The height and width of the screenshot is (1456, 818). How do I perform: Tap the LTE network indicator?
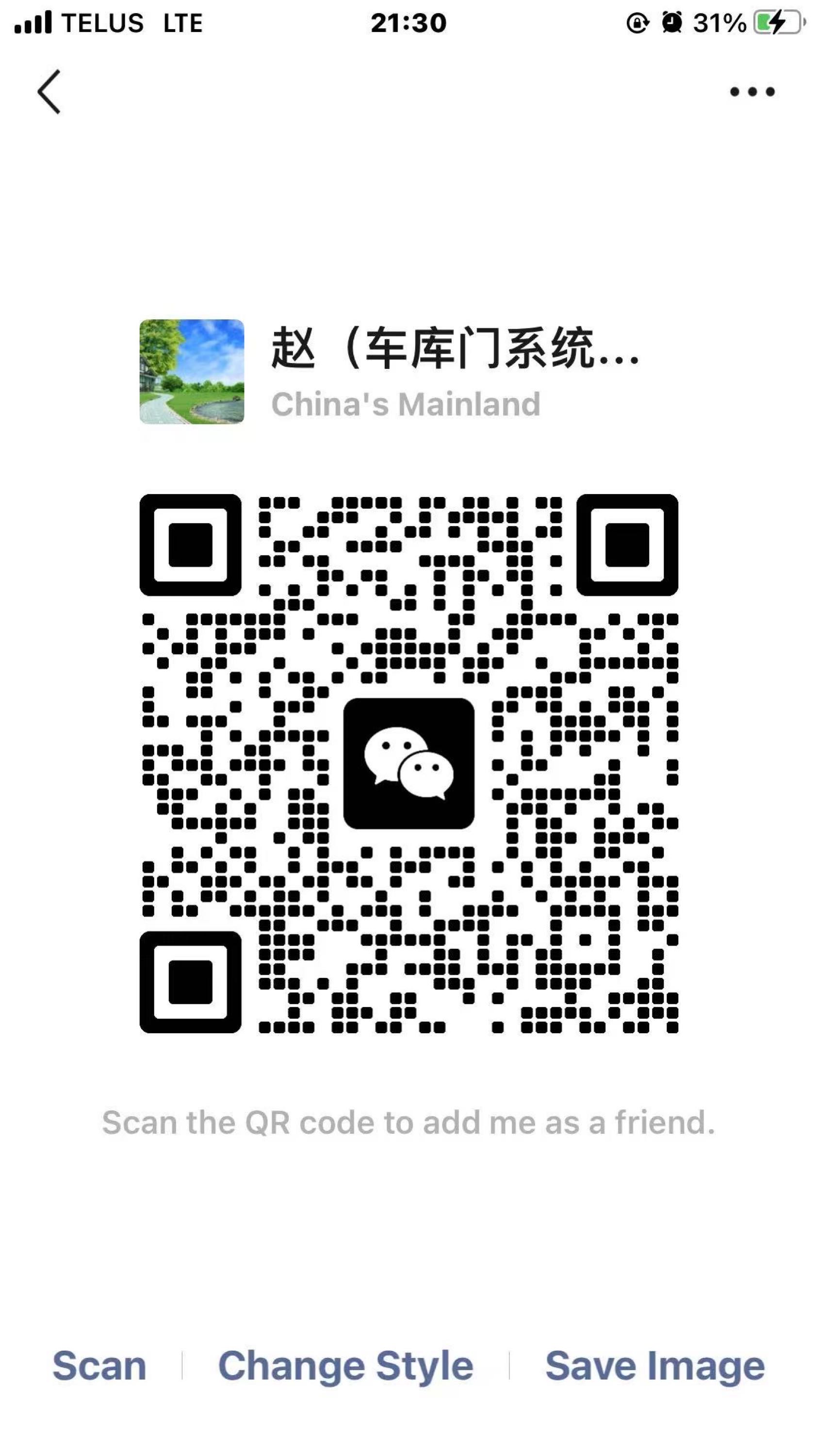(182, 24)
